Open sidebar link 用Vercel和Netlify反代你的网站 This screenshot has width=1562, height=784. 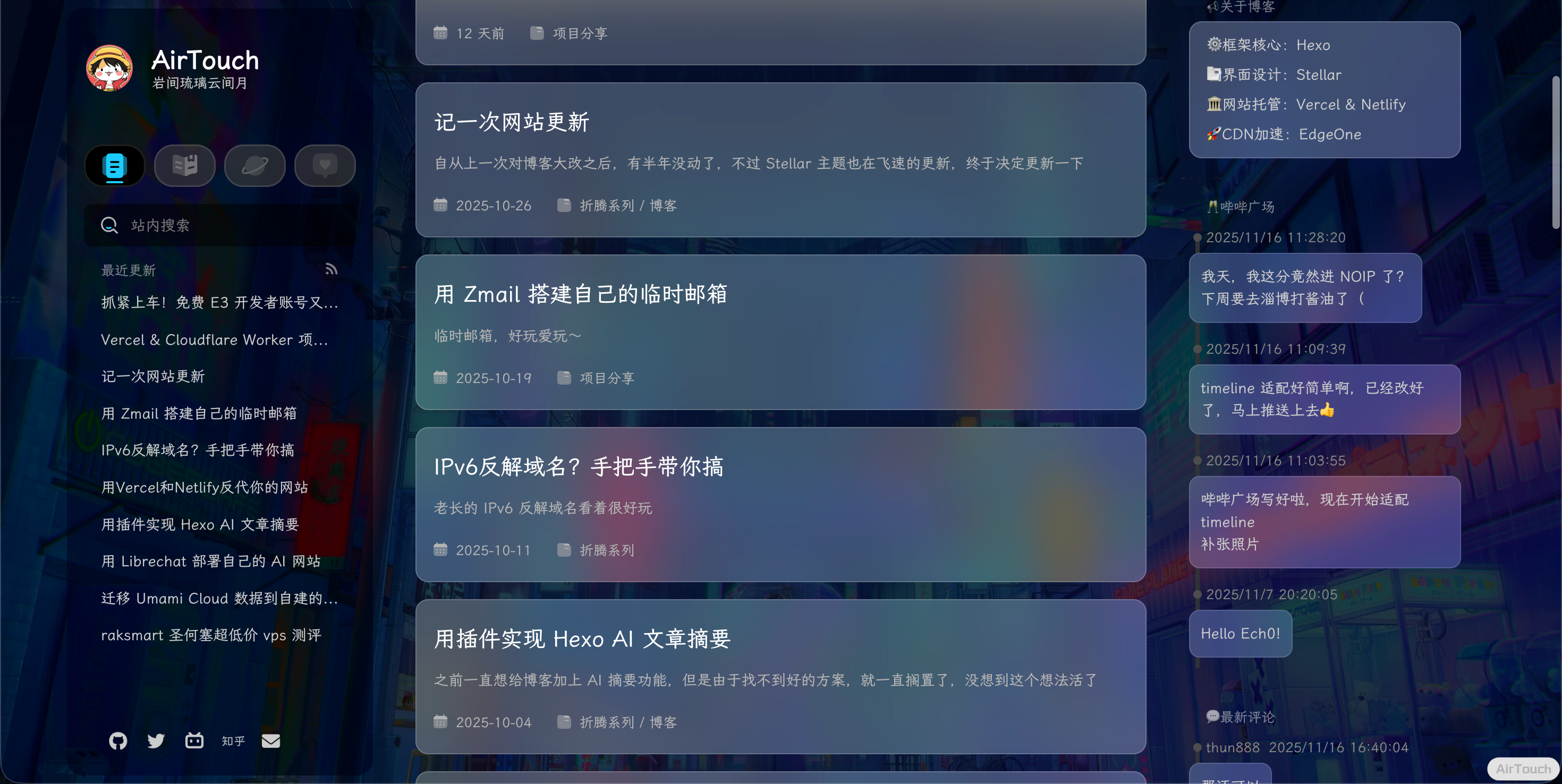tap(205, 488)
